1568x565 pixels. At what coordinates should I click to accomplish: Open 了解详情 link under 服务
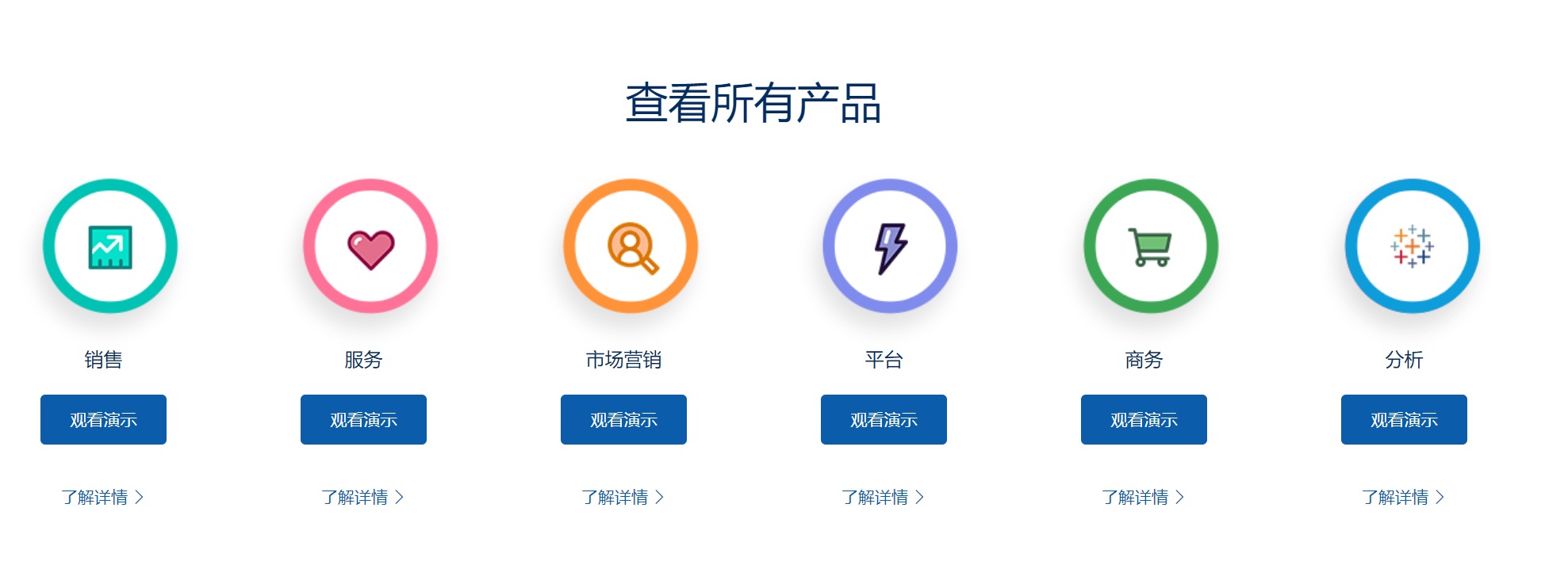pos(362,497)
